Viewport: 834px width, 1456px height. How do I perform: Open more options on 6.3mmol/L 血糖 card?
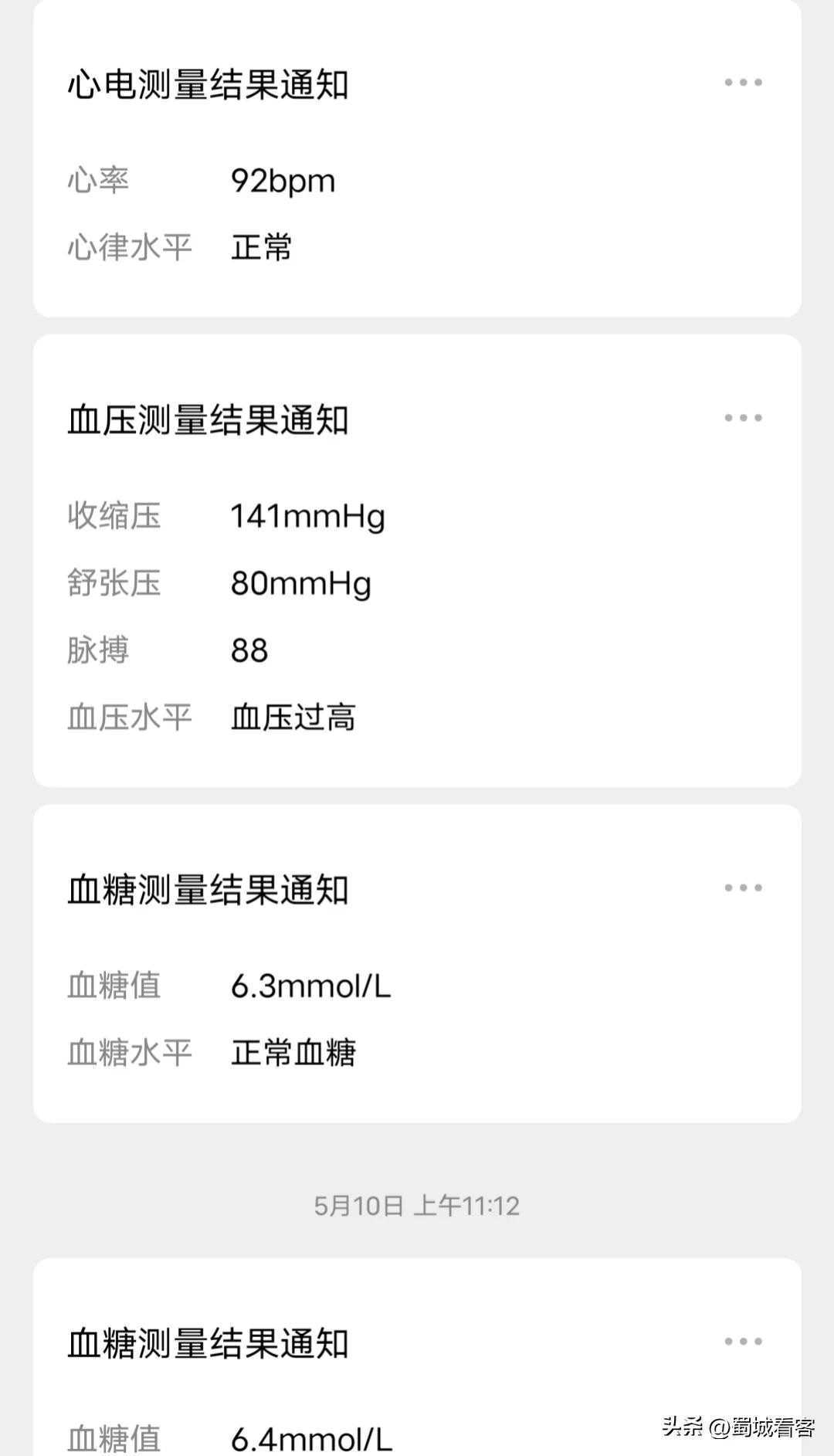pos(743,888)
